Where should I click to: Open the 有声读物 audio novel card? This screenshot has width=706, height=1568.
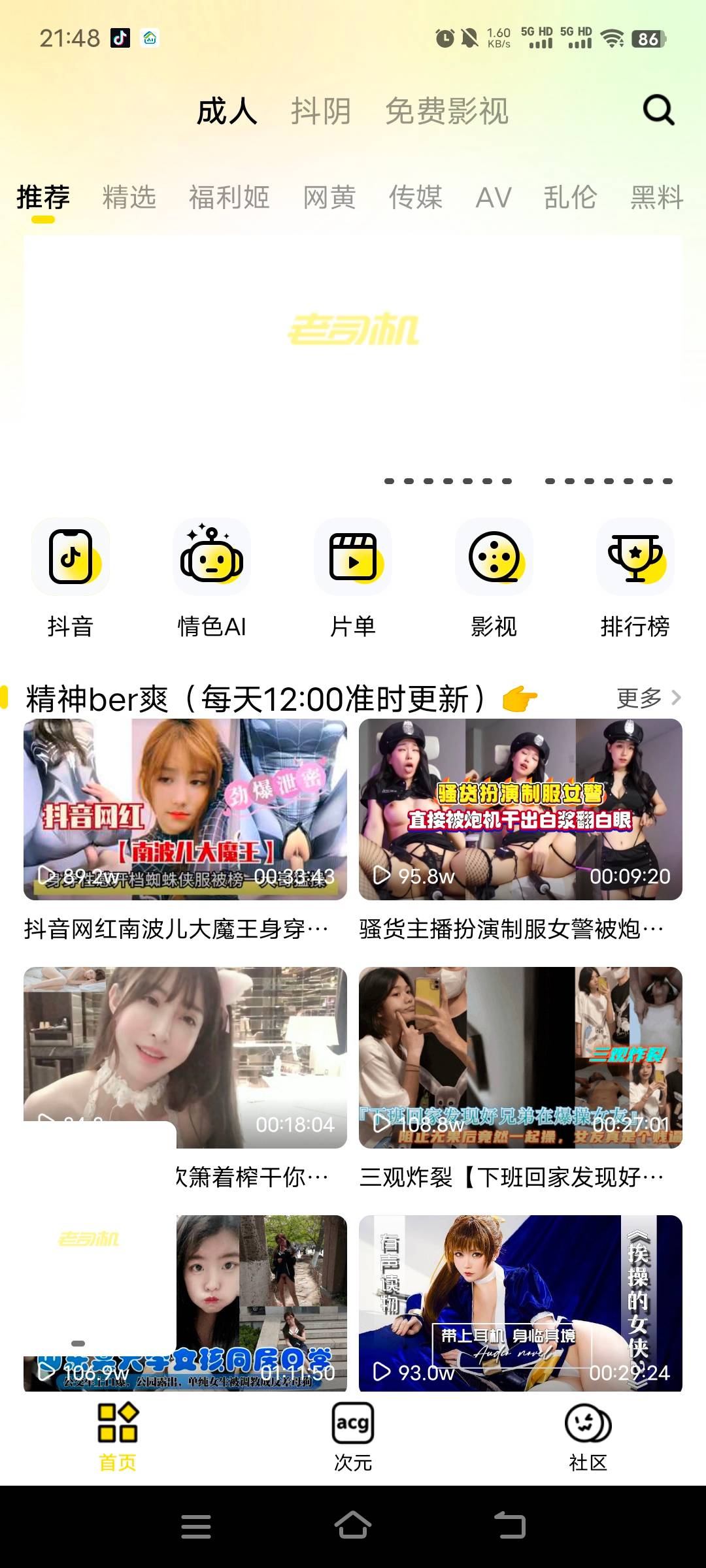[520, 1303]
